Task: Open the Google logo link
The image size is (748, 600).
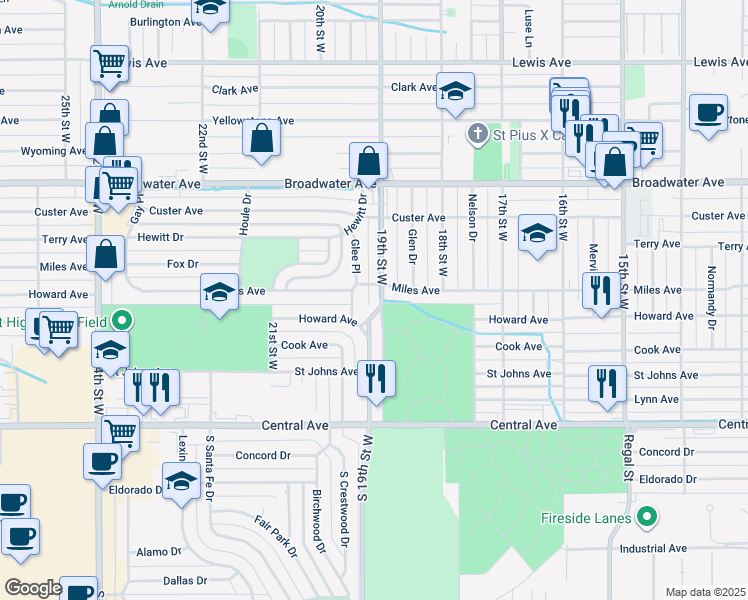Action: click(x=33, y=588)
